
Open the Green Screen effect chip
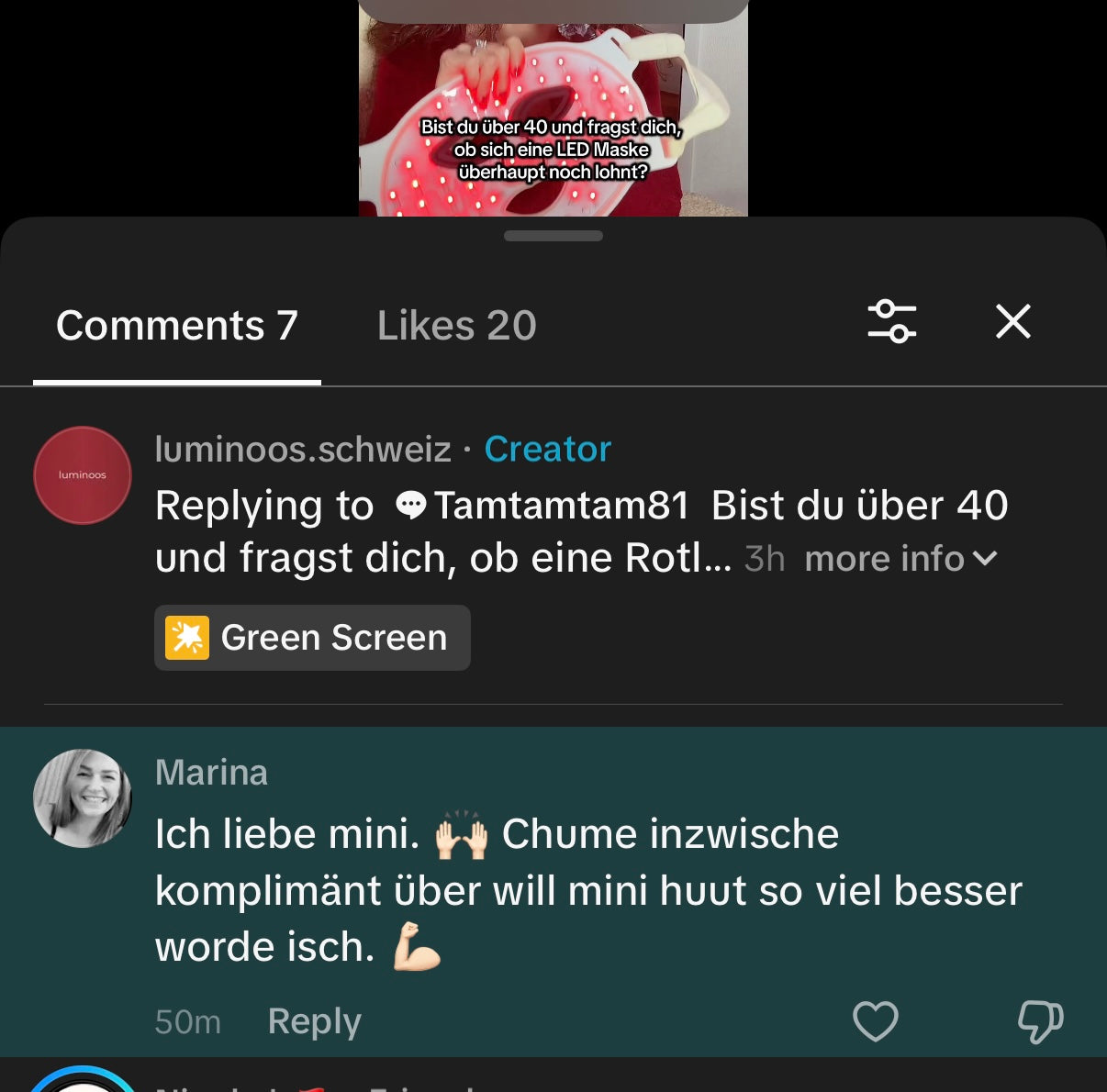(312, 638)
